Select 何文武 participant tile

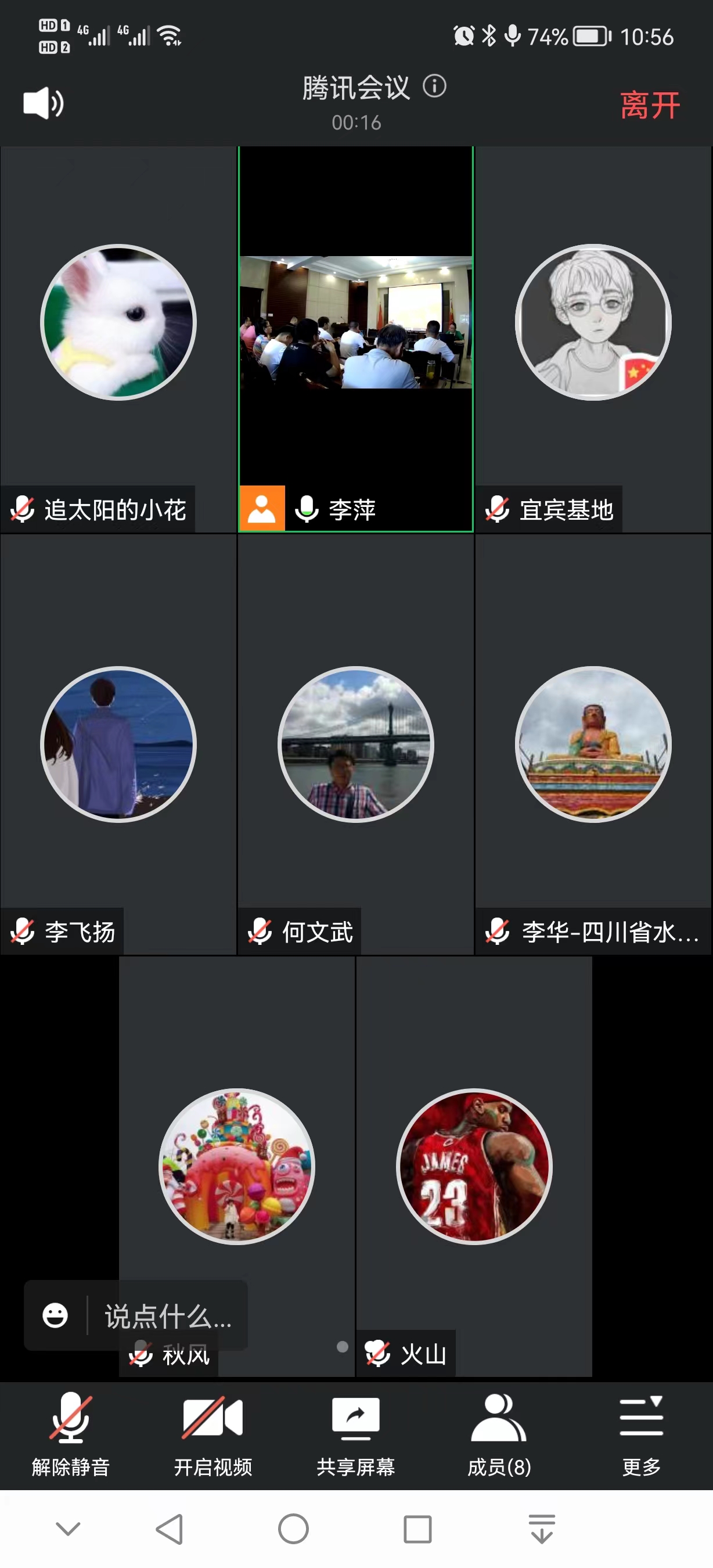click(356, 744)
